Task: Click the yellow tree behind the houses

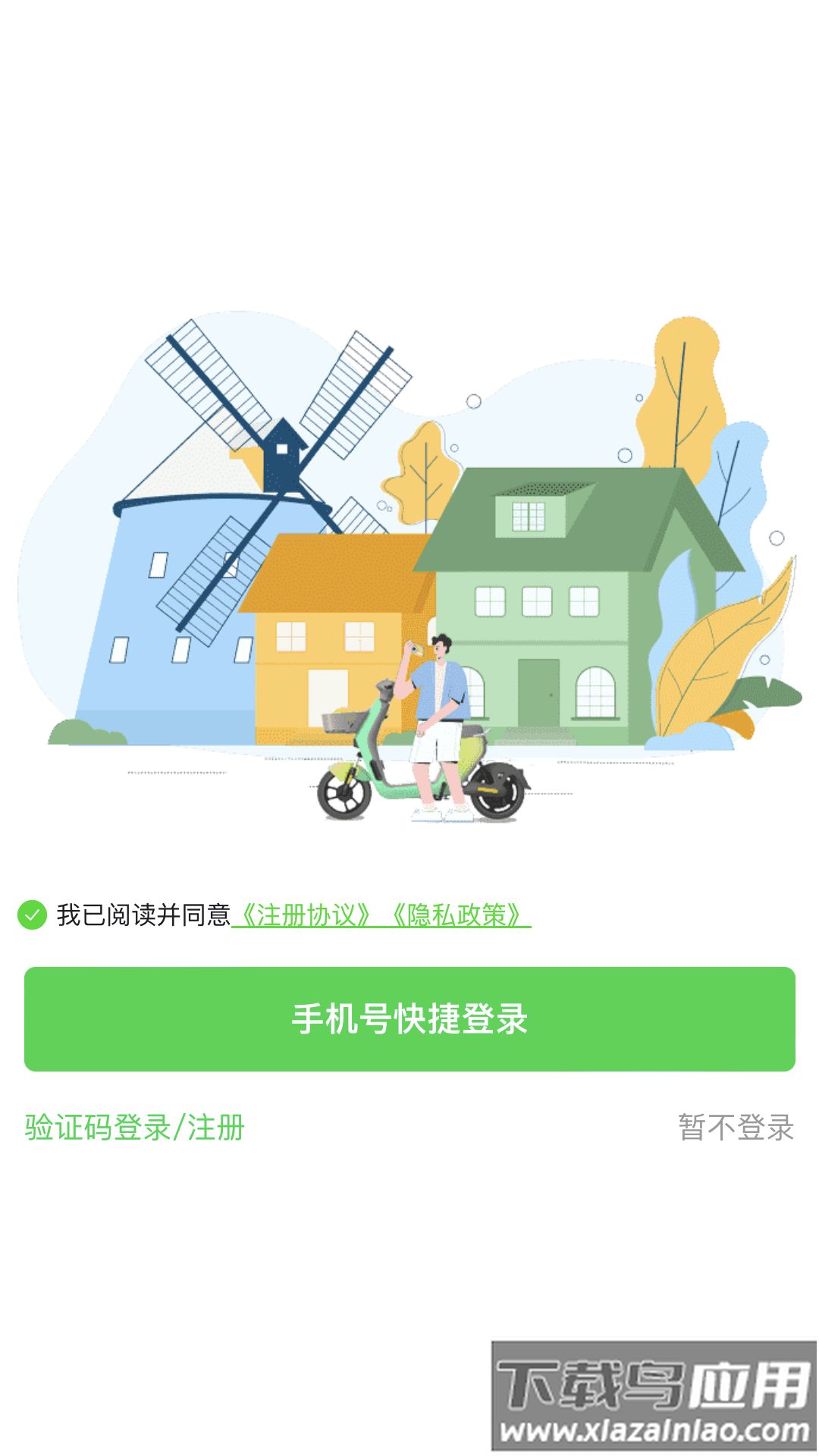Action: tap(682, 379)
